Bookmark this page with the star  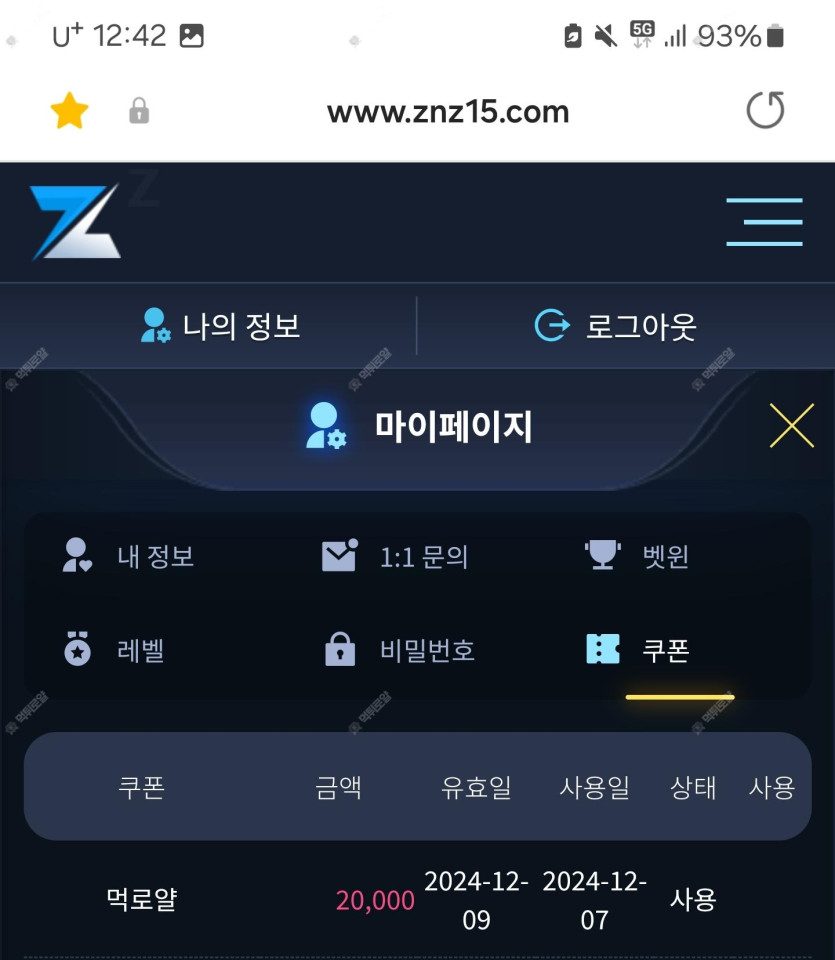point(70,111)
